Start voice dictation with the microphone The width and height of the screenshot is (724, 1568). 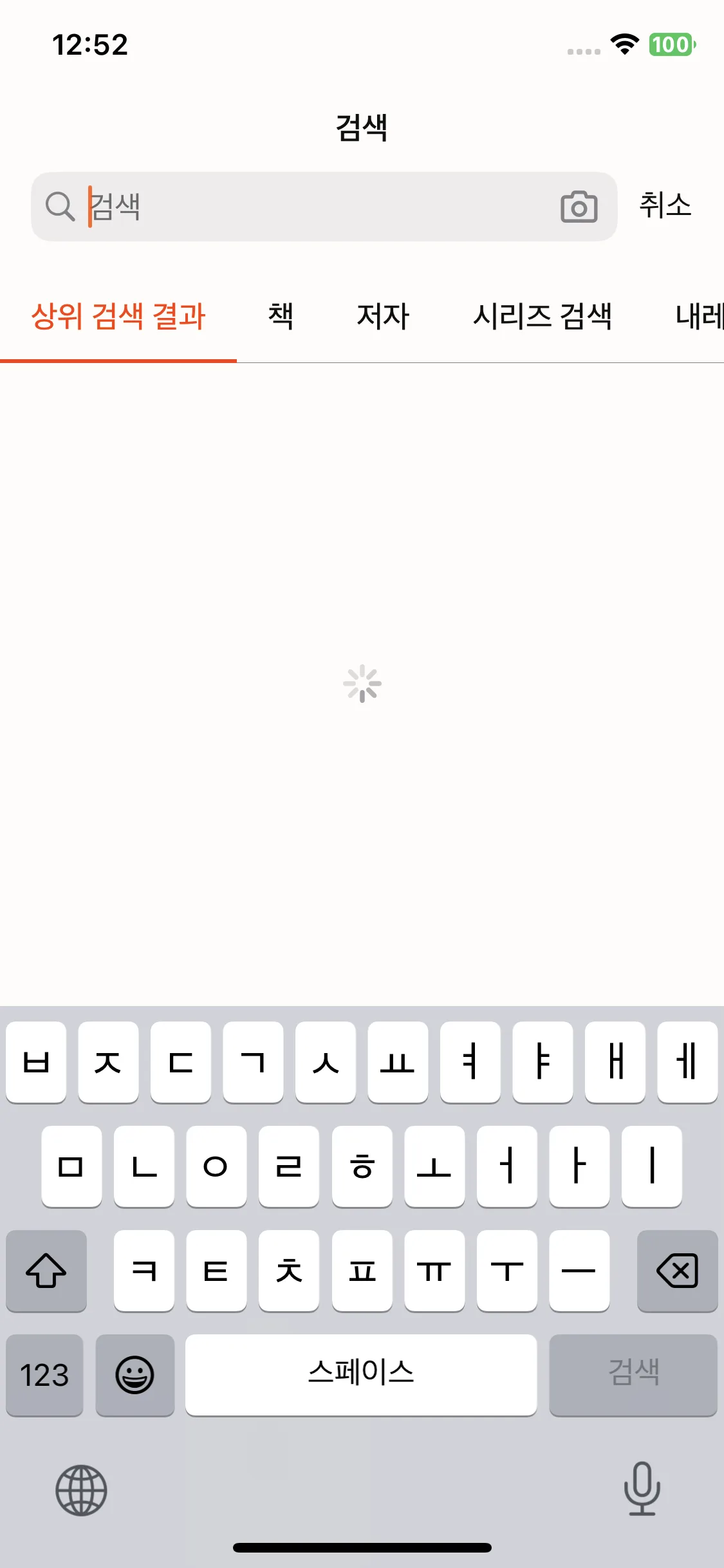pos(642,1489)
